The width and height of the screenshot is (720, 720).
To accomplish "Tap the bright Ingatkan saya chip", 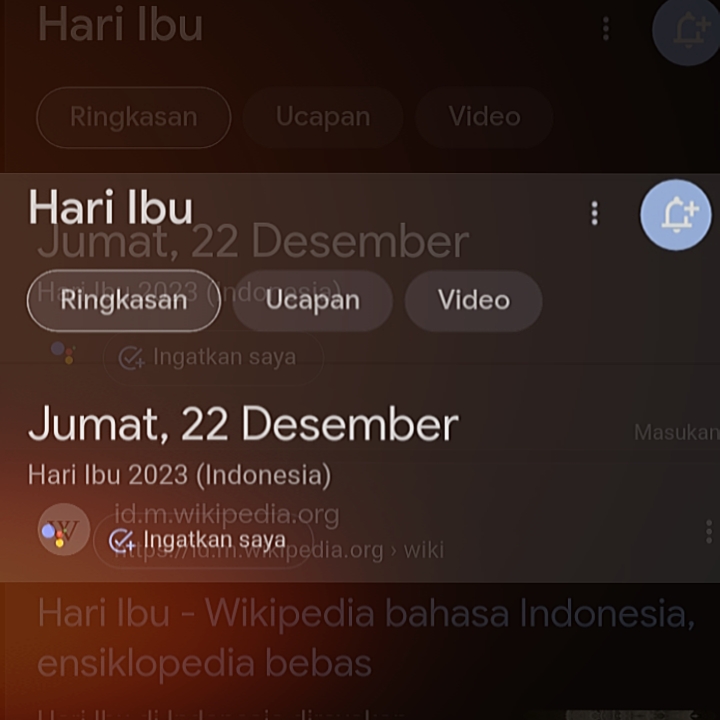I will click(x=203, y=540).
